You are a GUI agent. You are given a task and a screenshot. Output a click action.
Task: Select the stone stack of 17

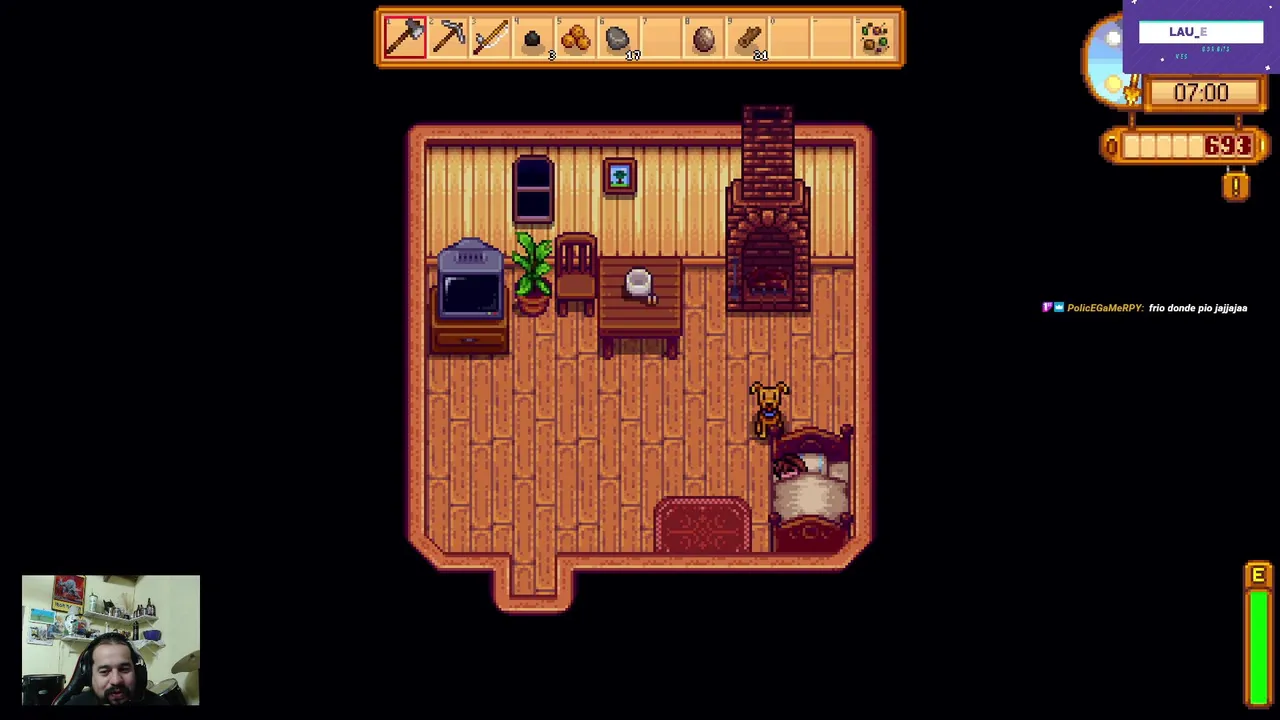tap(619, 39)
